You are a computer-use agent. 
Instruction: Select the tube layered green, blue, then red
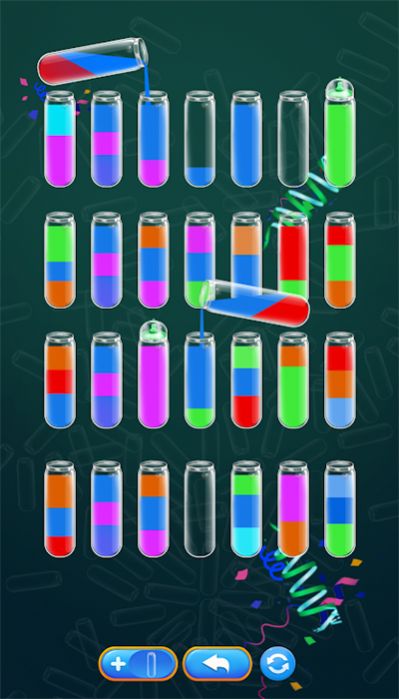point(246,380)
